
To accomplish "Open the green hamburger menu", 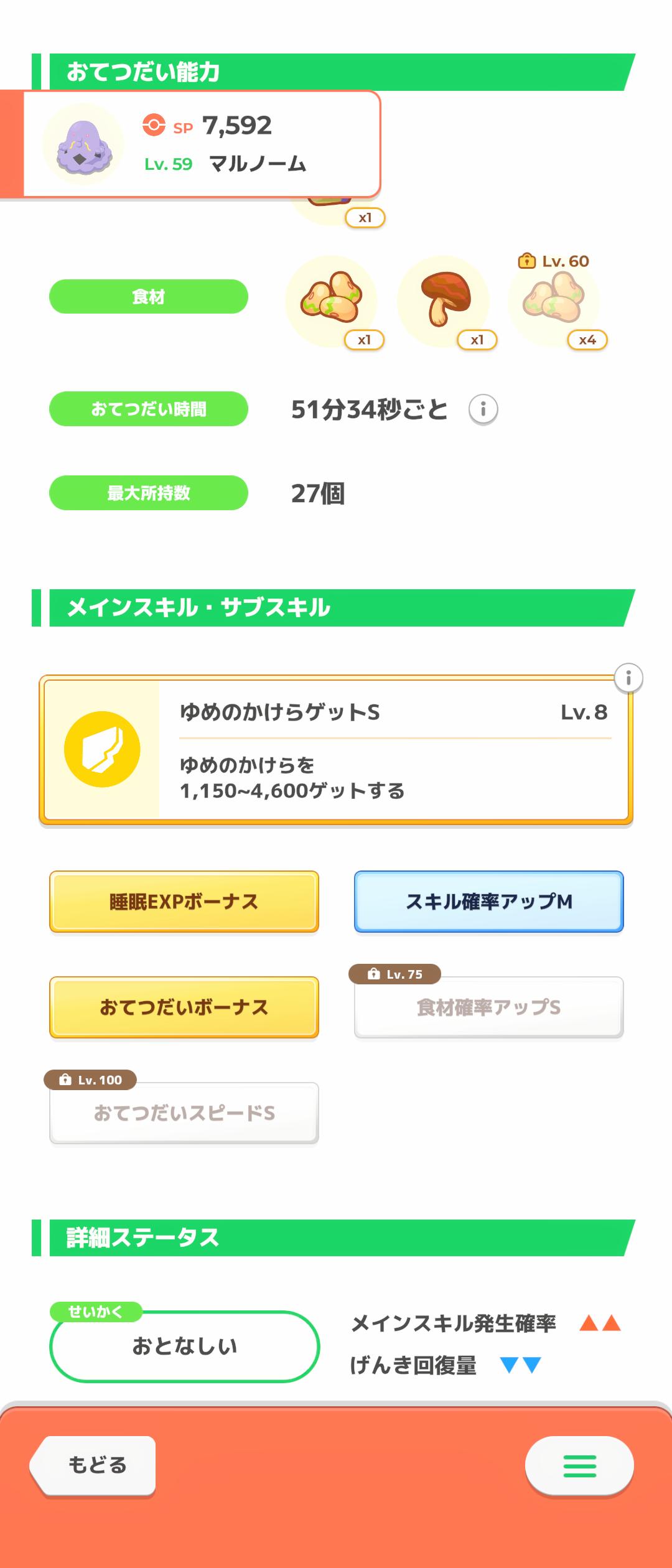I will [579, 1466].
